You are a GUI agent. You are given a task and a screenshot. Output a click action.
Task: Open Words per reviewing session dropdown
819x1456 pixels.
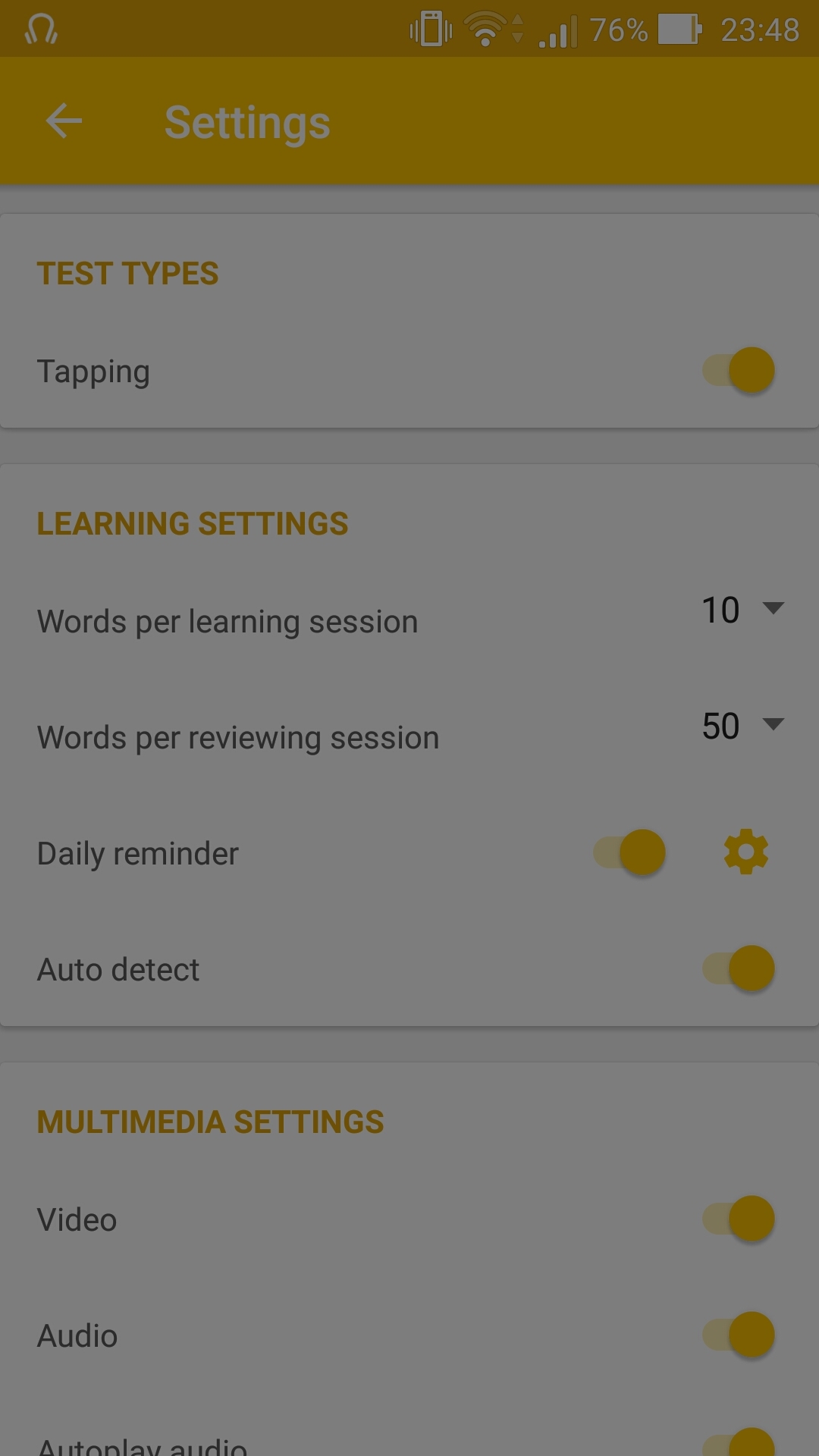point(742,726)
